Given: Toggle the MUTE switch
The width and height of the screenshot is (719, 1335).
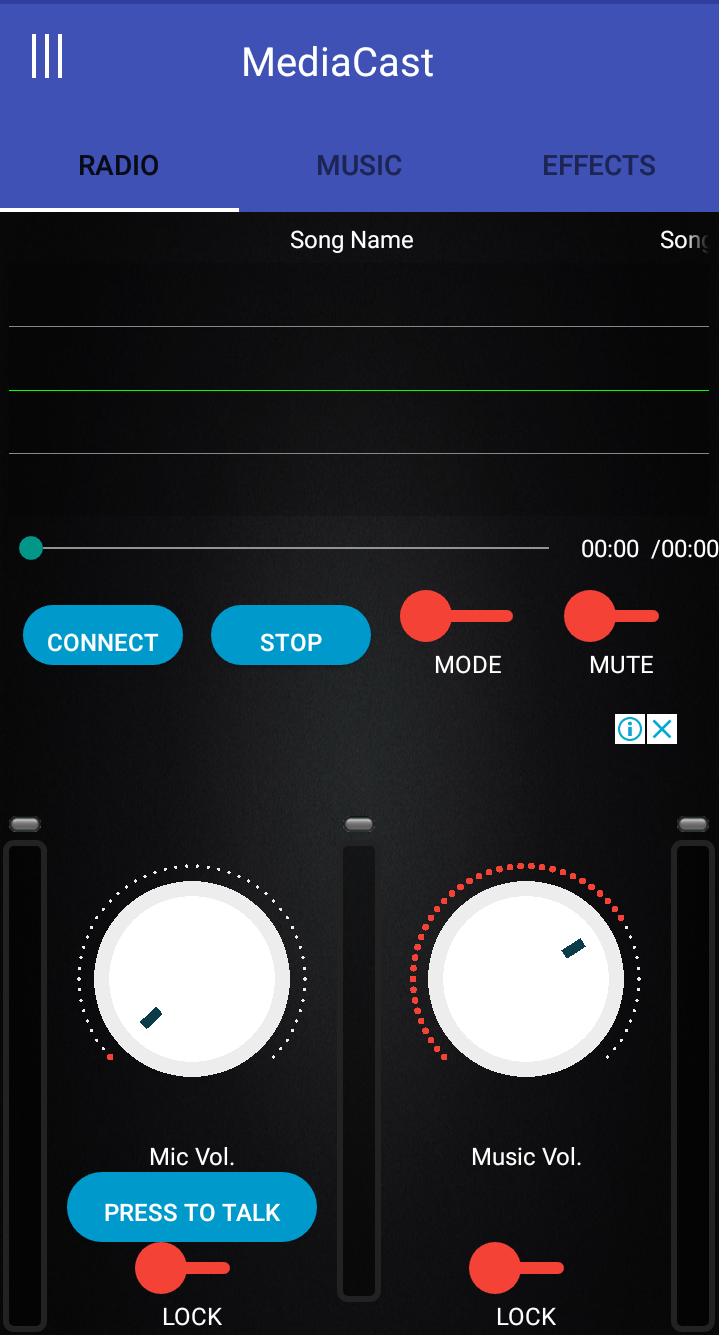Looking at the screenshot, I should [611, 616].
